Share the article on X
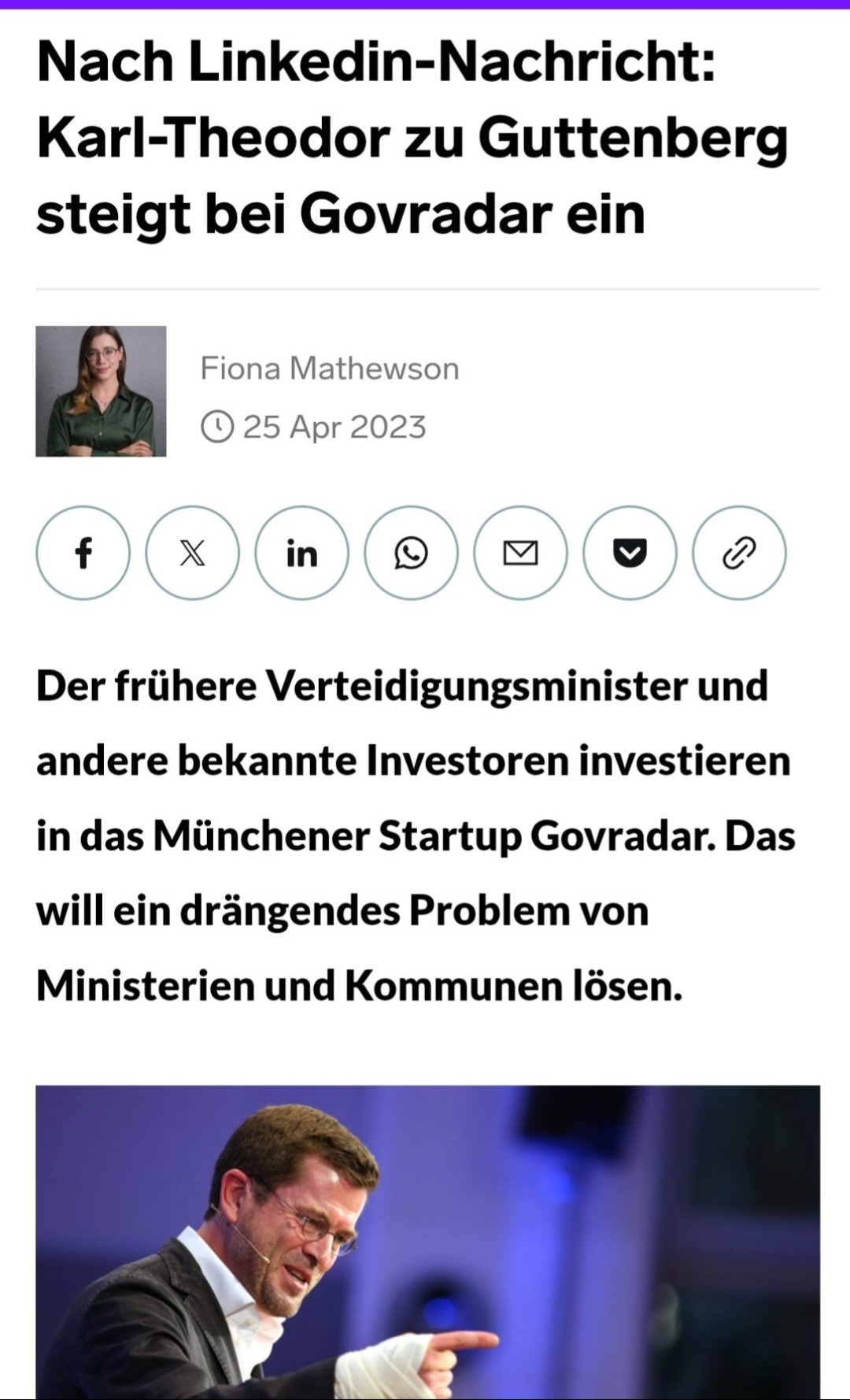850x1400 pixels. [x=192, y=553]
